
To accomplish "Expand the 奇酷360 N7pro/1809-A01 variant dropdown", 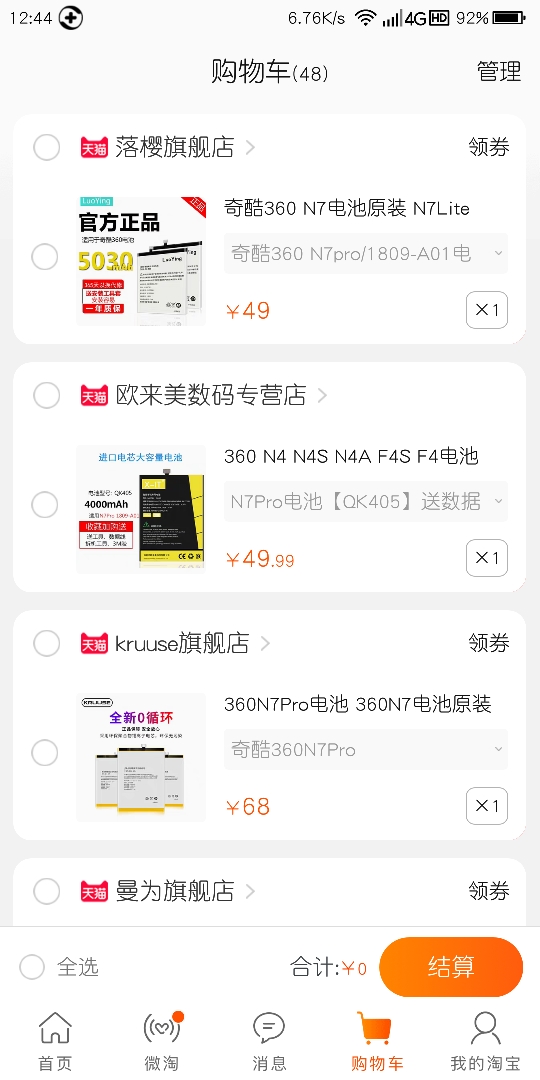I will coord(366,253).
